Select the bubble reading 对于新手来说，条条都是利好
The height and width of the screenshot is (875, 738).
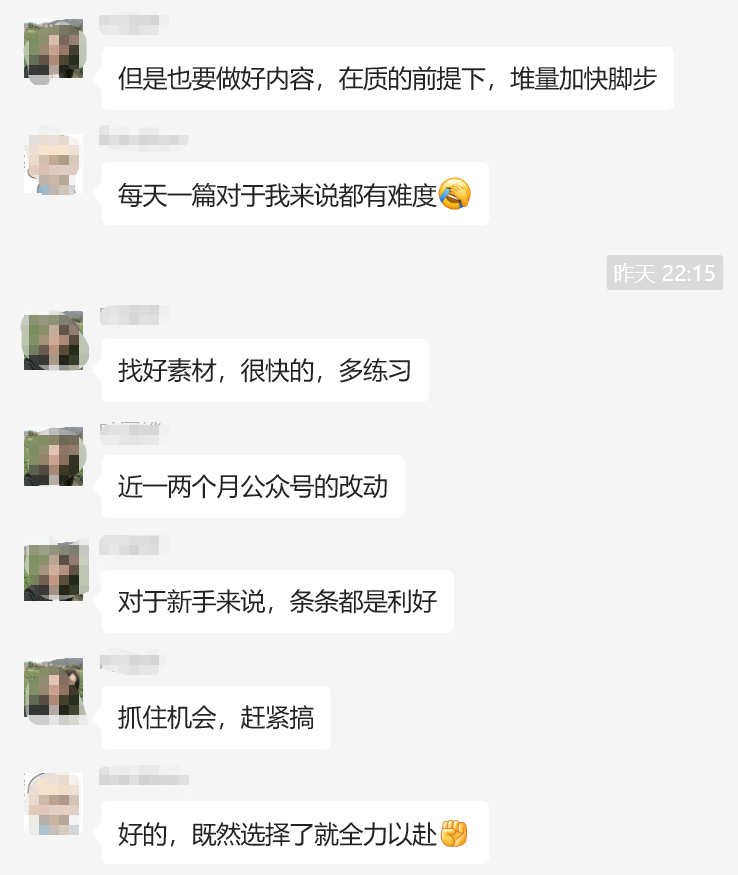[275, 601]
